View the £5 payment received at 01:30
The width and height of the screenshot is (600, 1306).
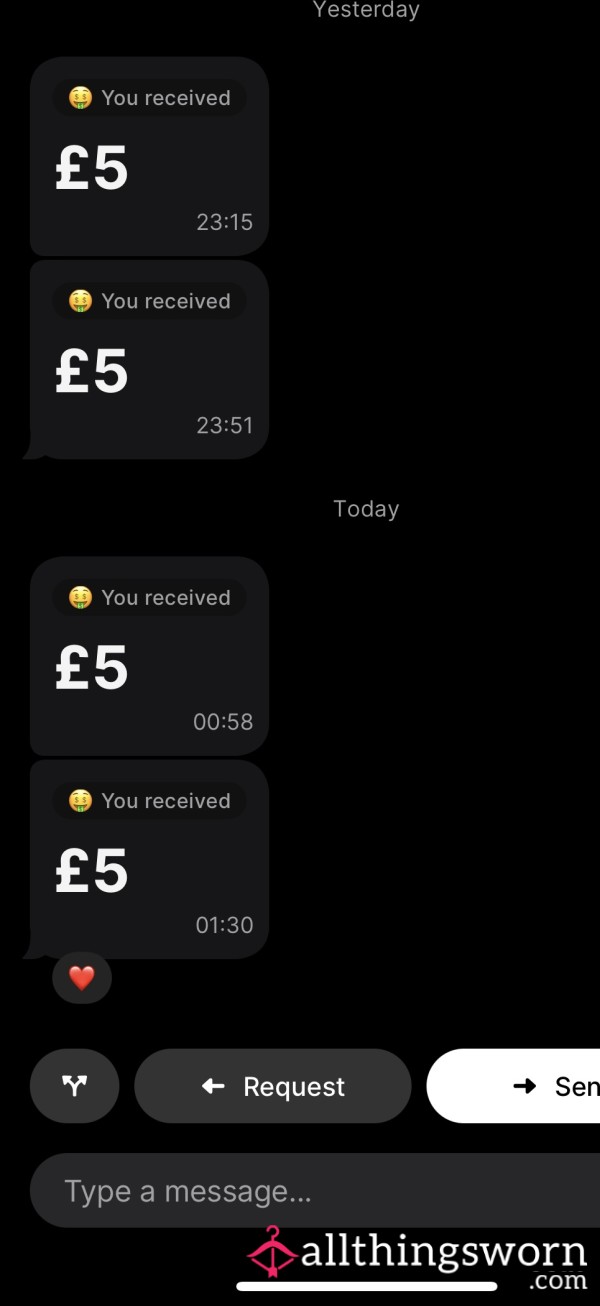(x=149, y=860)
